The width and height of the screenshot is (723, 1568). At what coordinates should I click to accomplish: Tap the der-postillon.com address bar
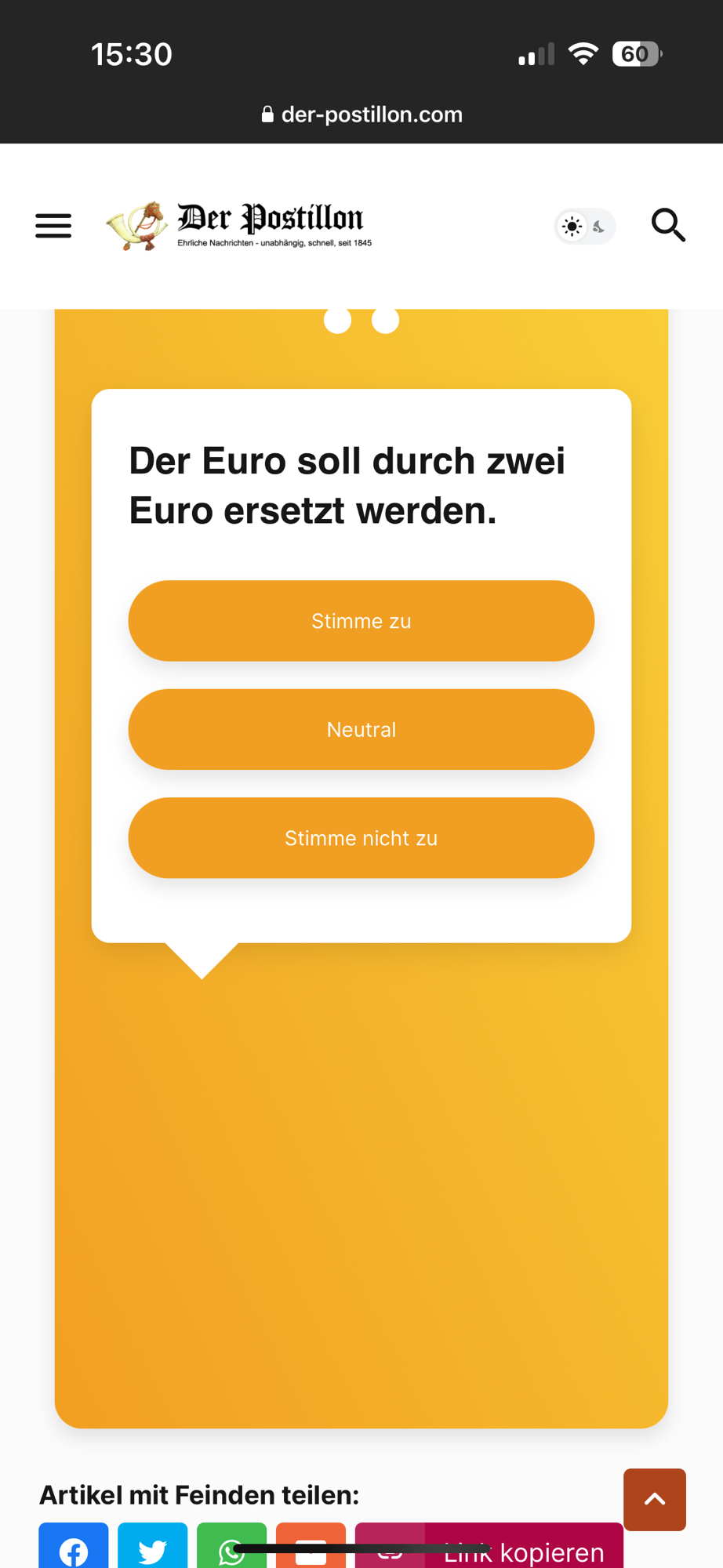[x=361, y=114]
